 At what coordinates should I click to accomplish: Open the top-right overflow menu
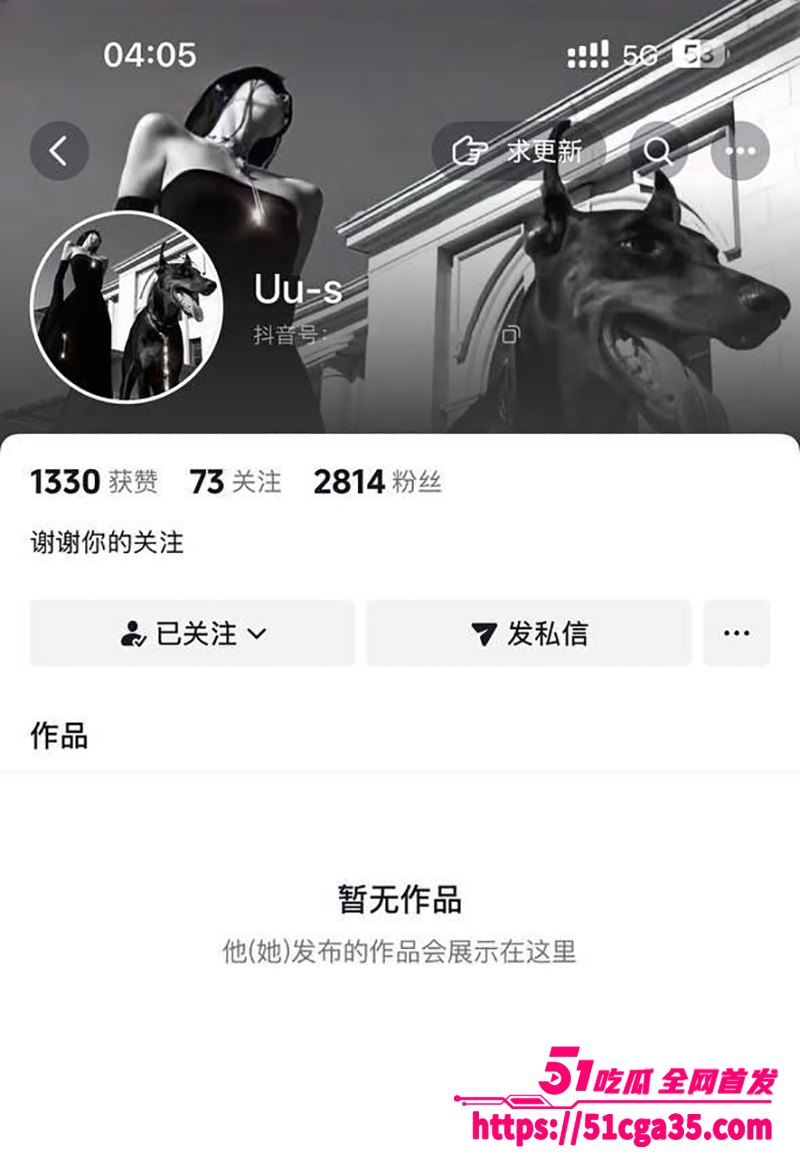click(740, 151)
